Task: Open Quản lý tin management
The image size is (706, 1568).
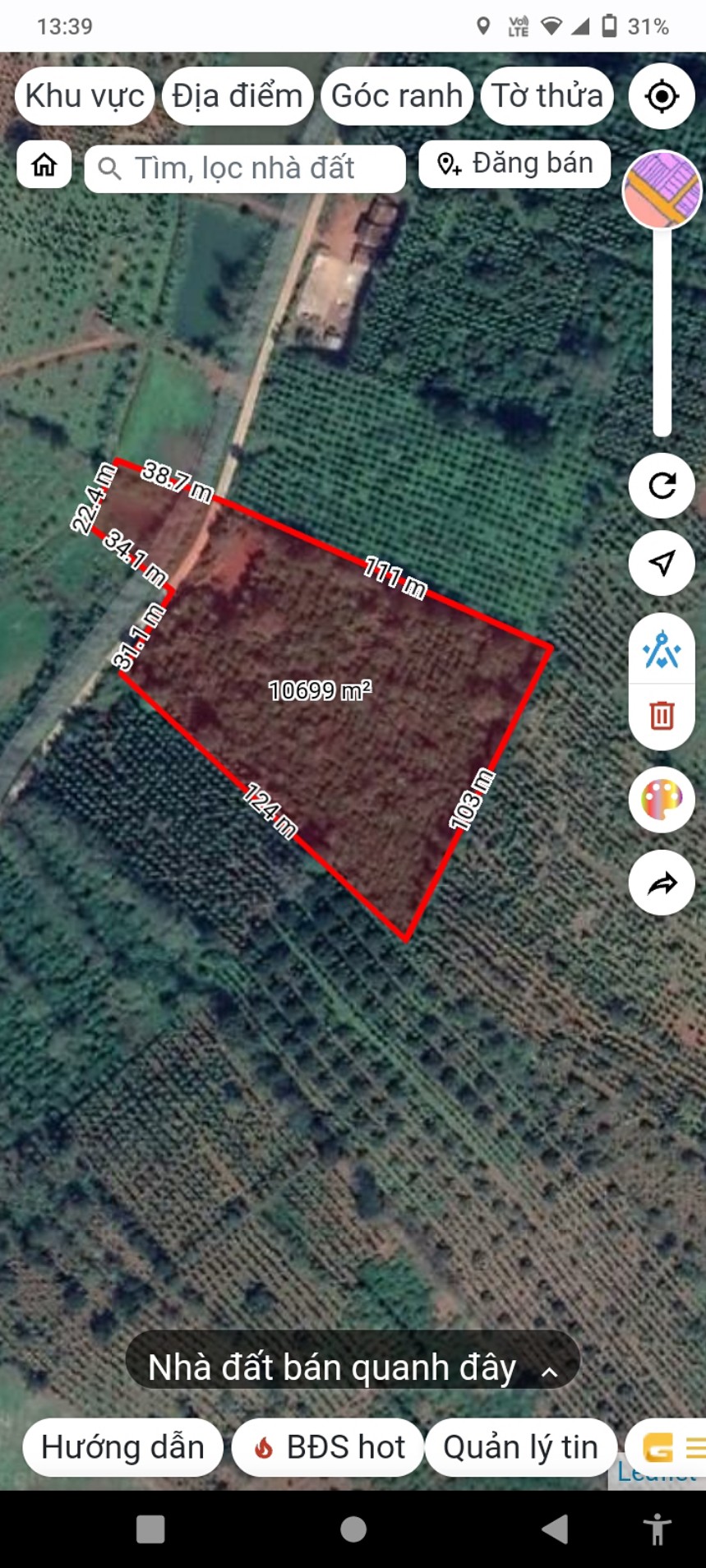Action: point(520,1447)
